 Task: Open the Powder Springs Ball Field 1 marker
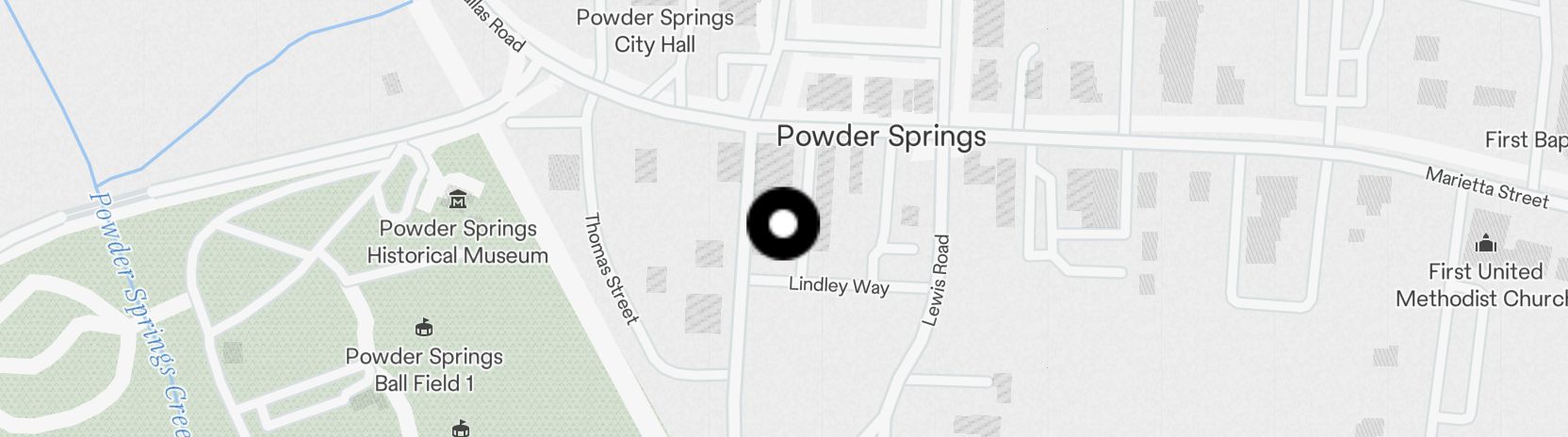424,328
